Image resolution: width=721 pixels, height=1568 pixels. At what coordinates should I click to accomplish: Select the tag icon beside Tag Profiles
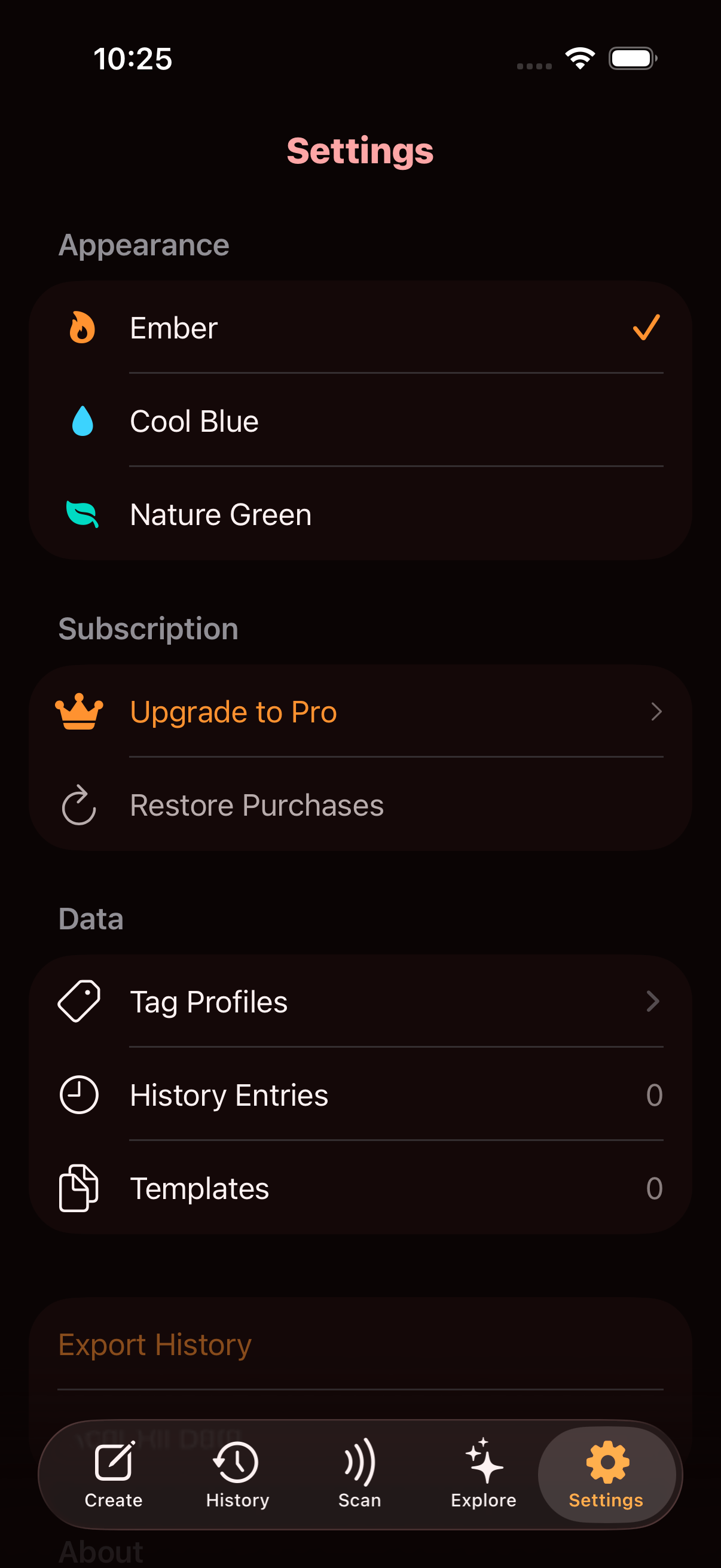coord(80,1000)
